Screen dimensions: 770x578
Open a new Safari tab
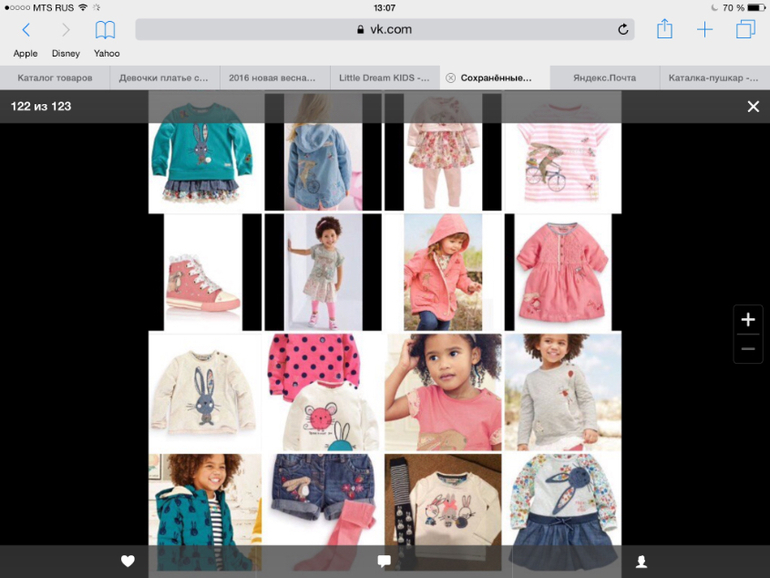click(705, 30)
